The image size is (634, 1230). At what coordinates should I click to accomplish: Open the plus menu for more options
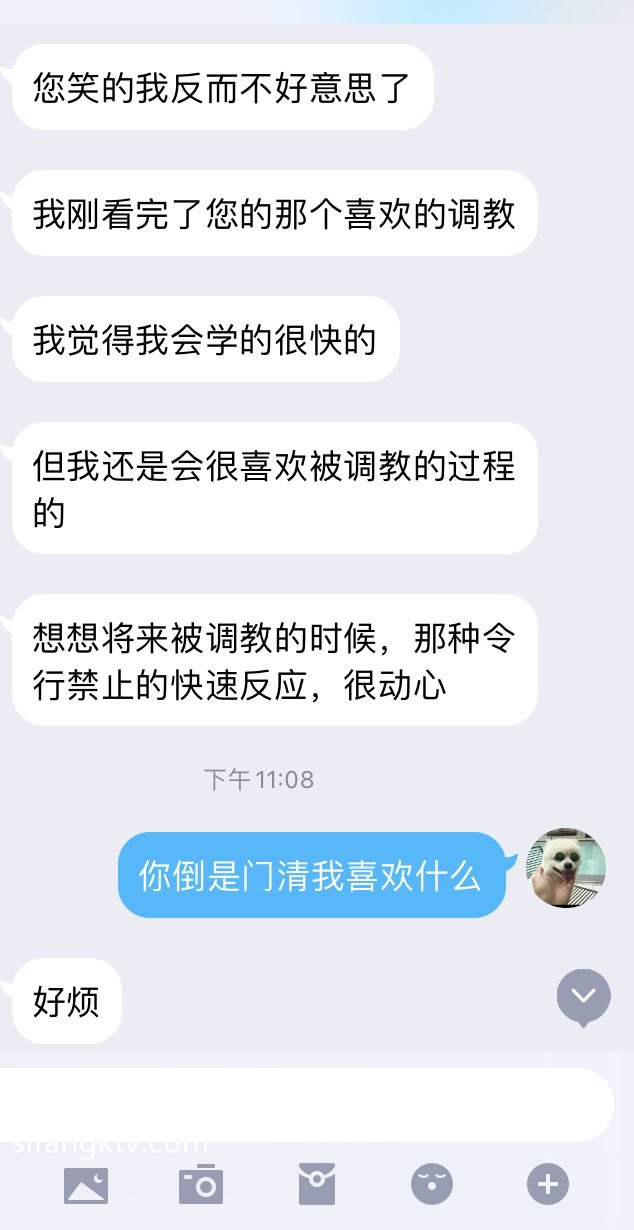[x=547, y=1184]
